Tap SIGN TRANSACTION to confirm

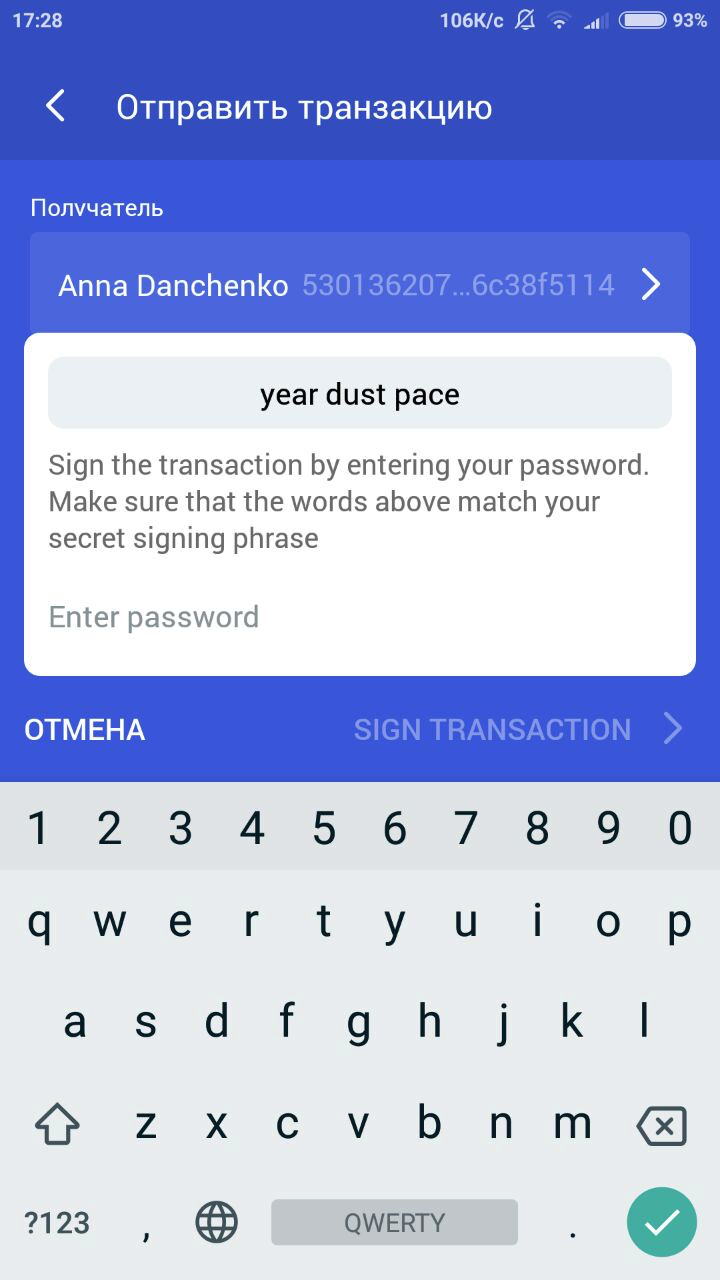click(x=516, y=730)
